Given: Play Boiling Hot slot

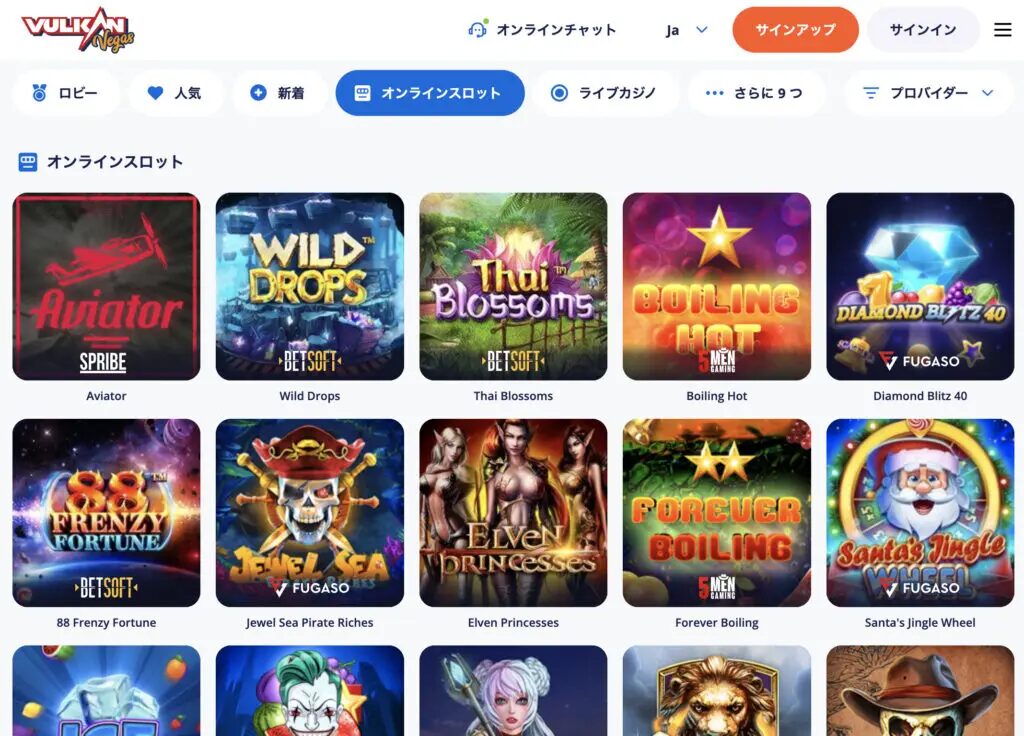Looking at the screenshot, I should pyautogui.click(x=717, y=287).
